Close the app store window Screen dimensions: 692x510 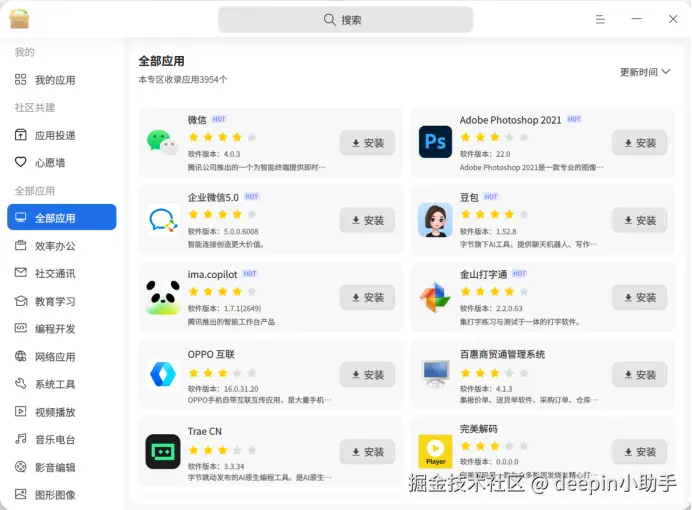pos(672,19)
